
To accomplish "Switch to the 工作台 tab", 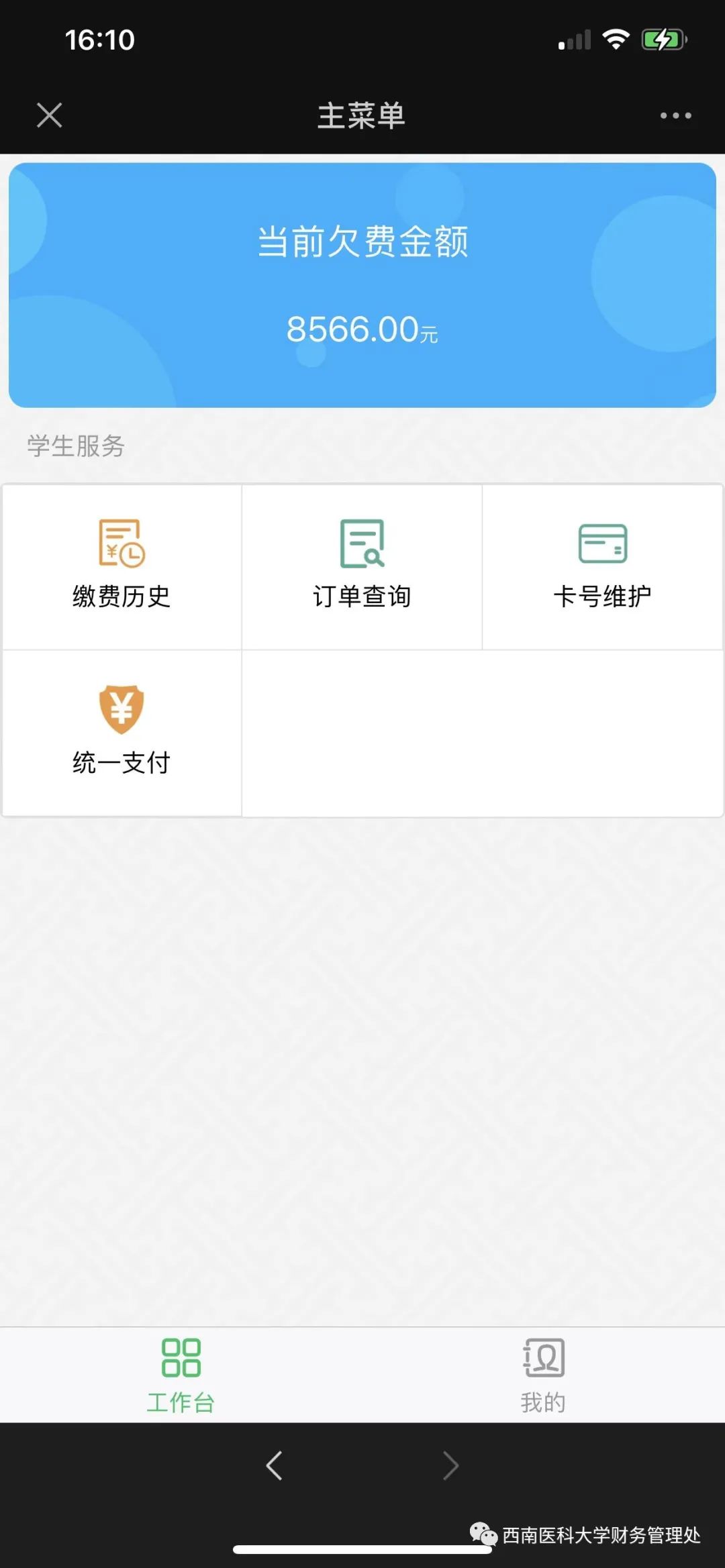I will pyautogui.click(x=181, y=1374).
